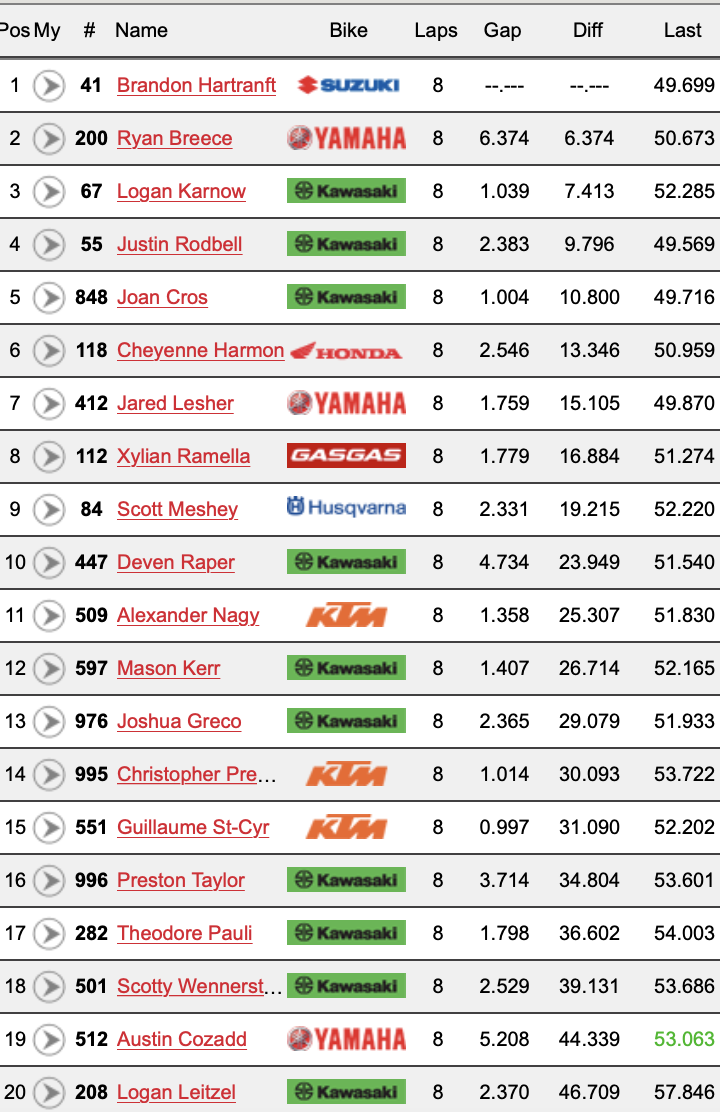Select the Mason Kerr link
Image resolution: width=720 pixels, height=1112 pixels.
point(168,668)
